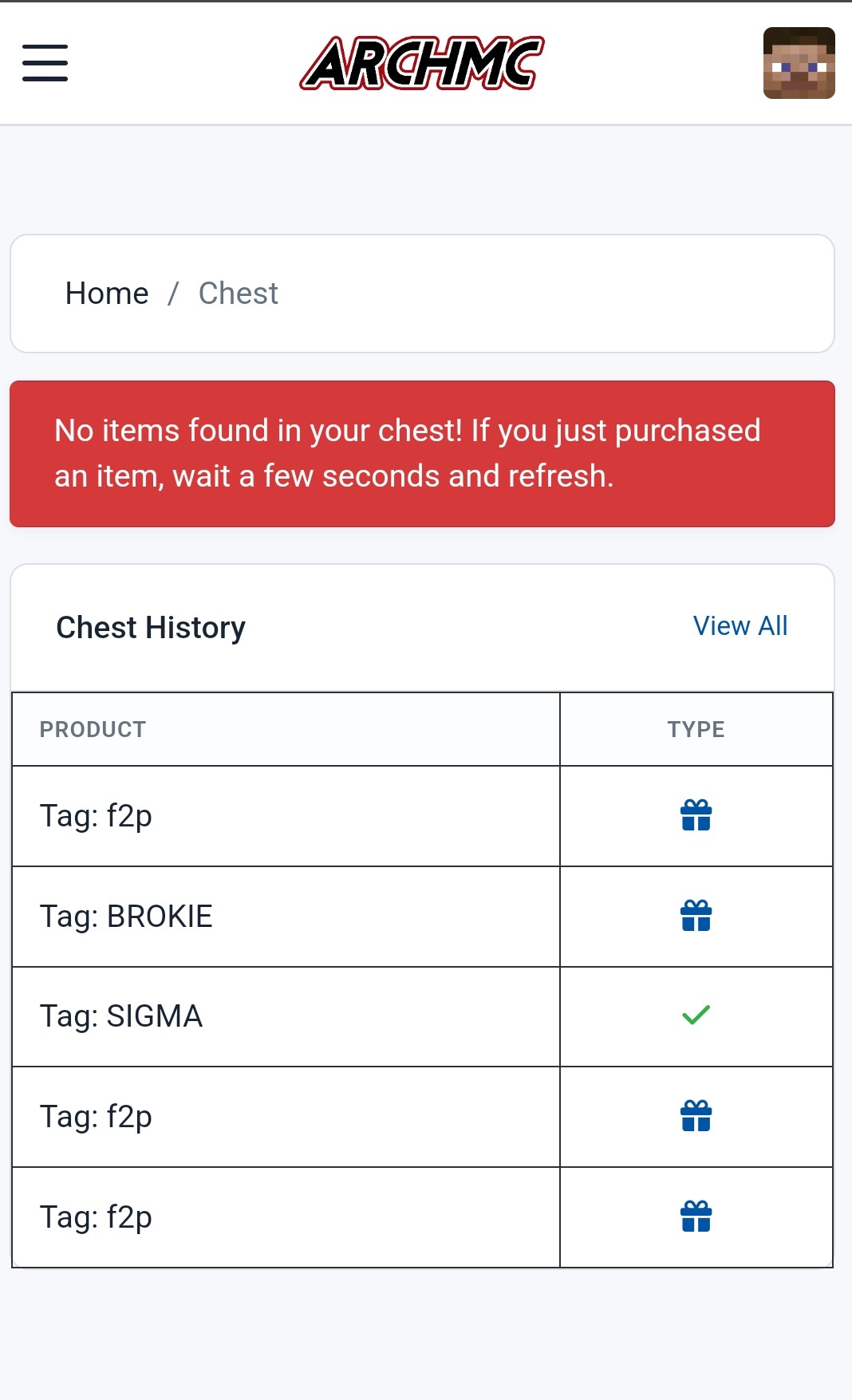Open the player avatar profile
The width and height of the screenshot is (852, 1400).
(x=799, y=63)
